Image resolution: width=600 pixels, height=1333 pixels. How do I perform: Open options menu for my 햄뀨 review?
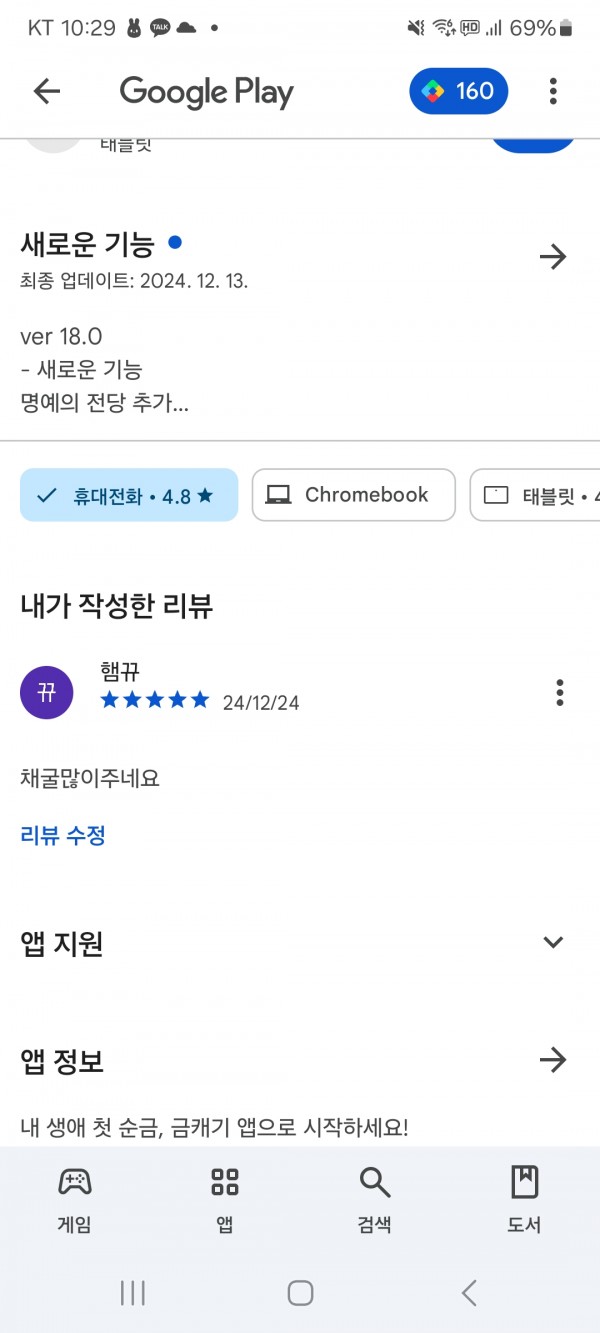pyautogui.click(x=559, y=692)
